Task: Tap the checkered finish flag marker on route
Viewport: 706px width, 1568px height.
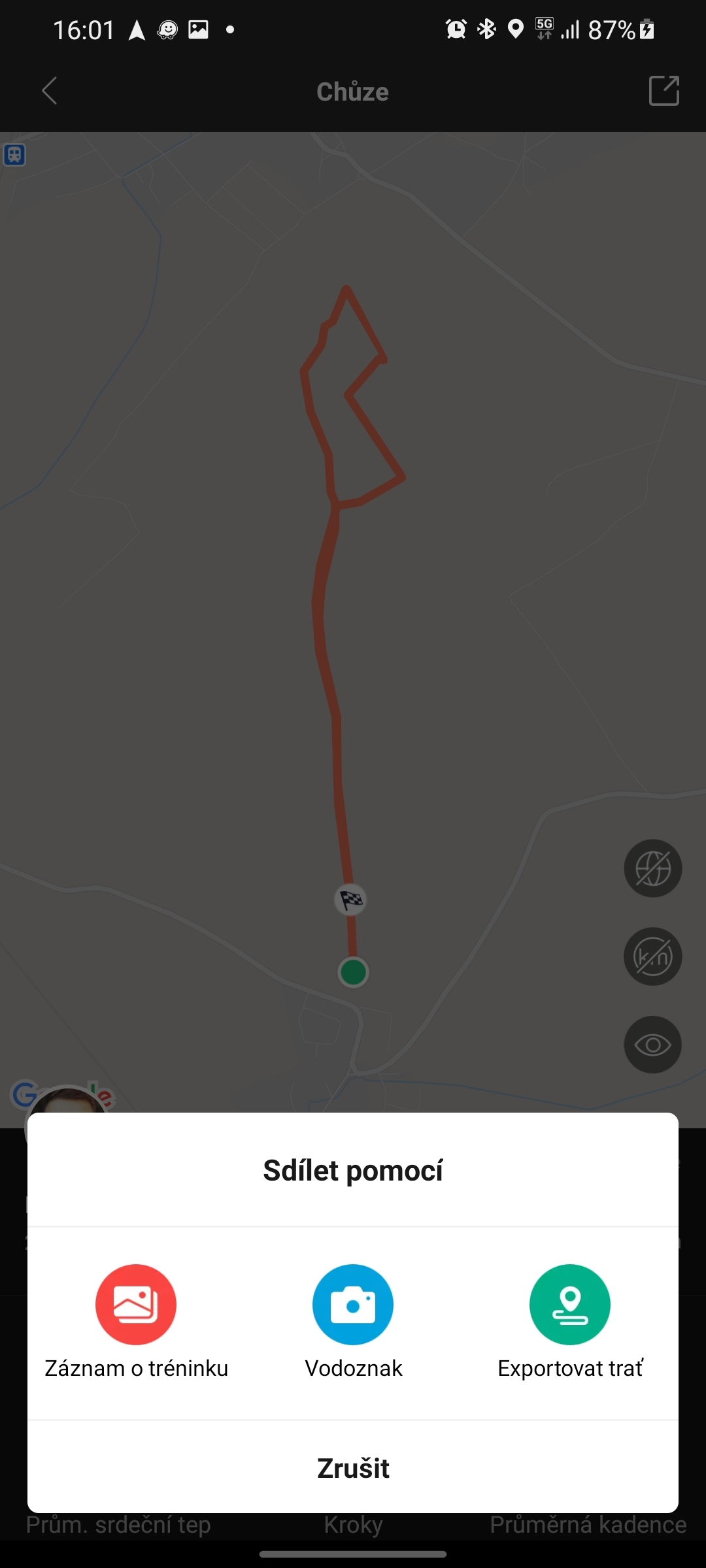Action: (x=351, y=900)
